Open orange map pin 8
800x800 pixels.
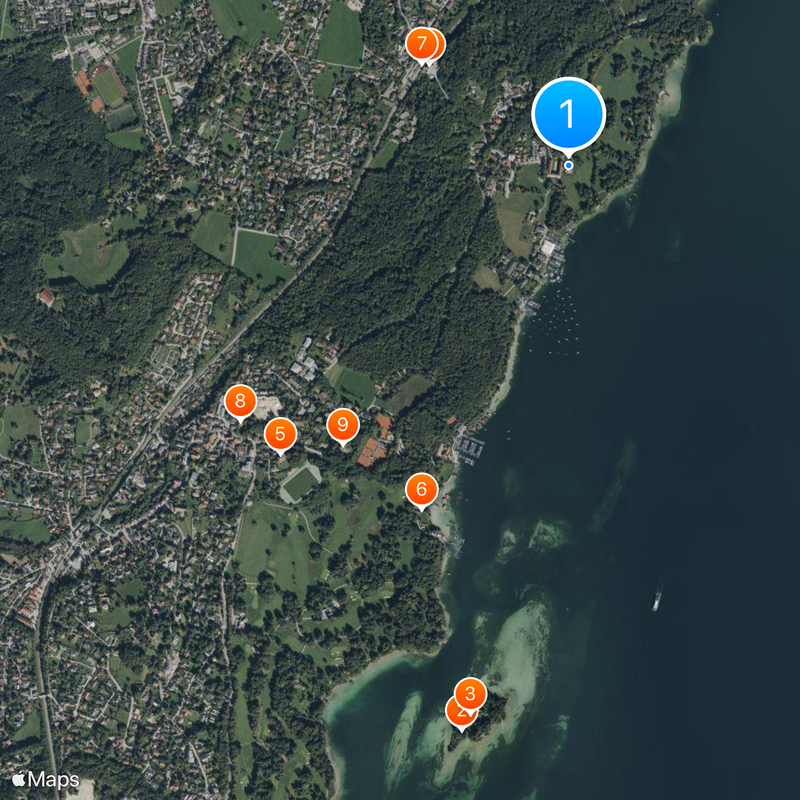[x=239, y=402]
